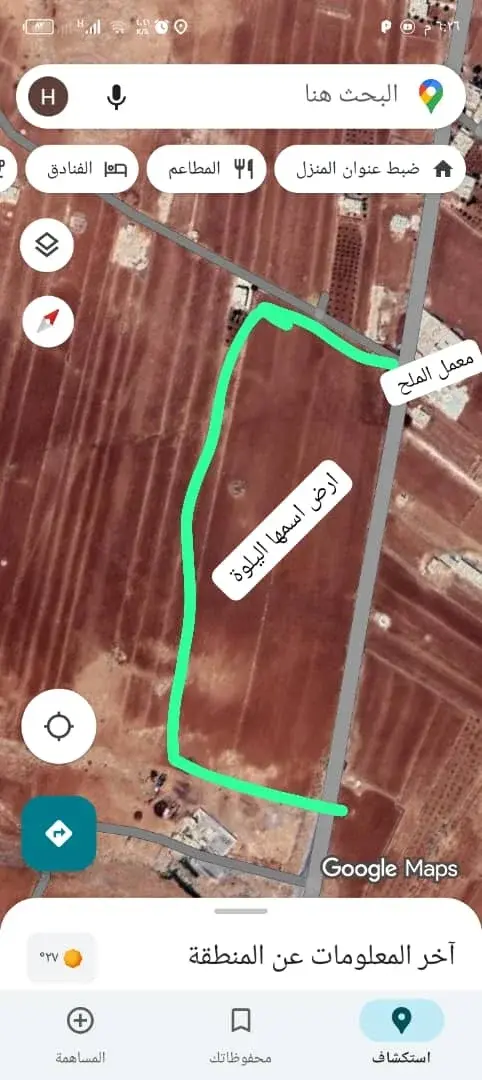Viewport: 482px width, 1080px height.
Task: Open the weather temperature badge
Action: coord(62,957)
